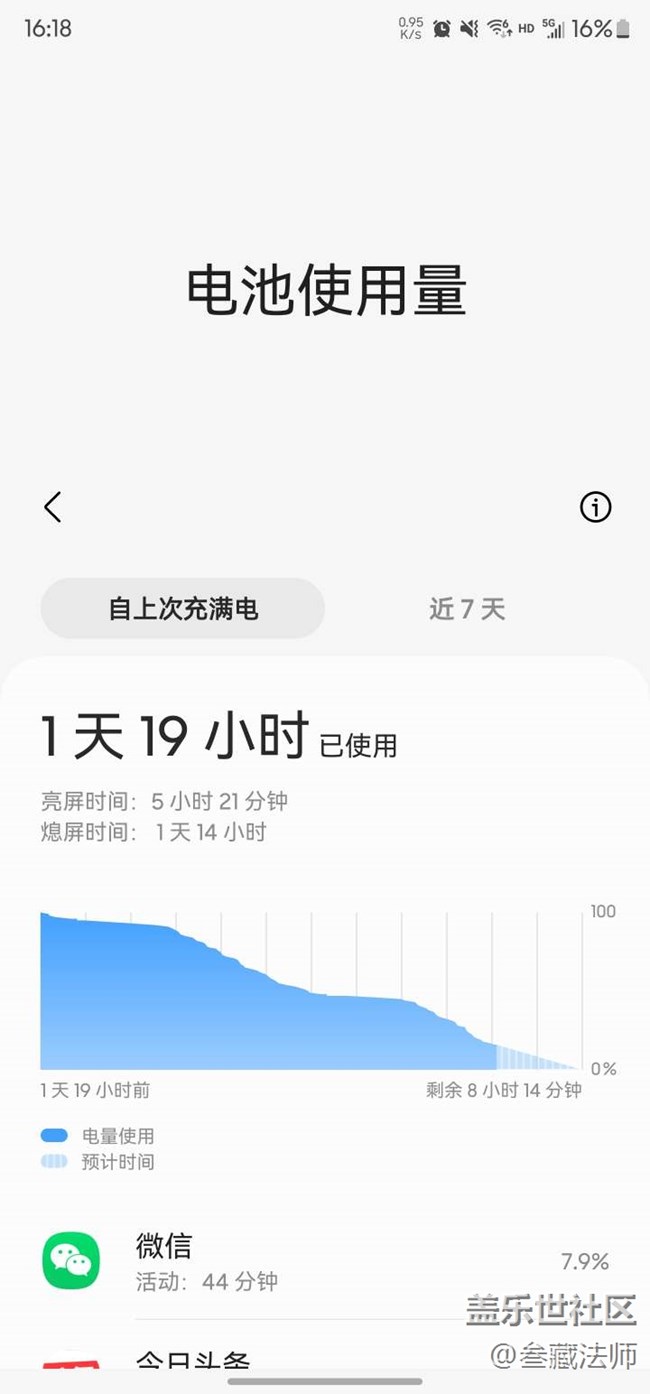Switch to the 近 7 天 tab

(x=467, y=608)
